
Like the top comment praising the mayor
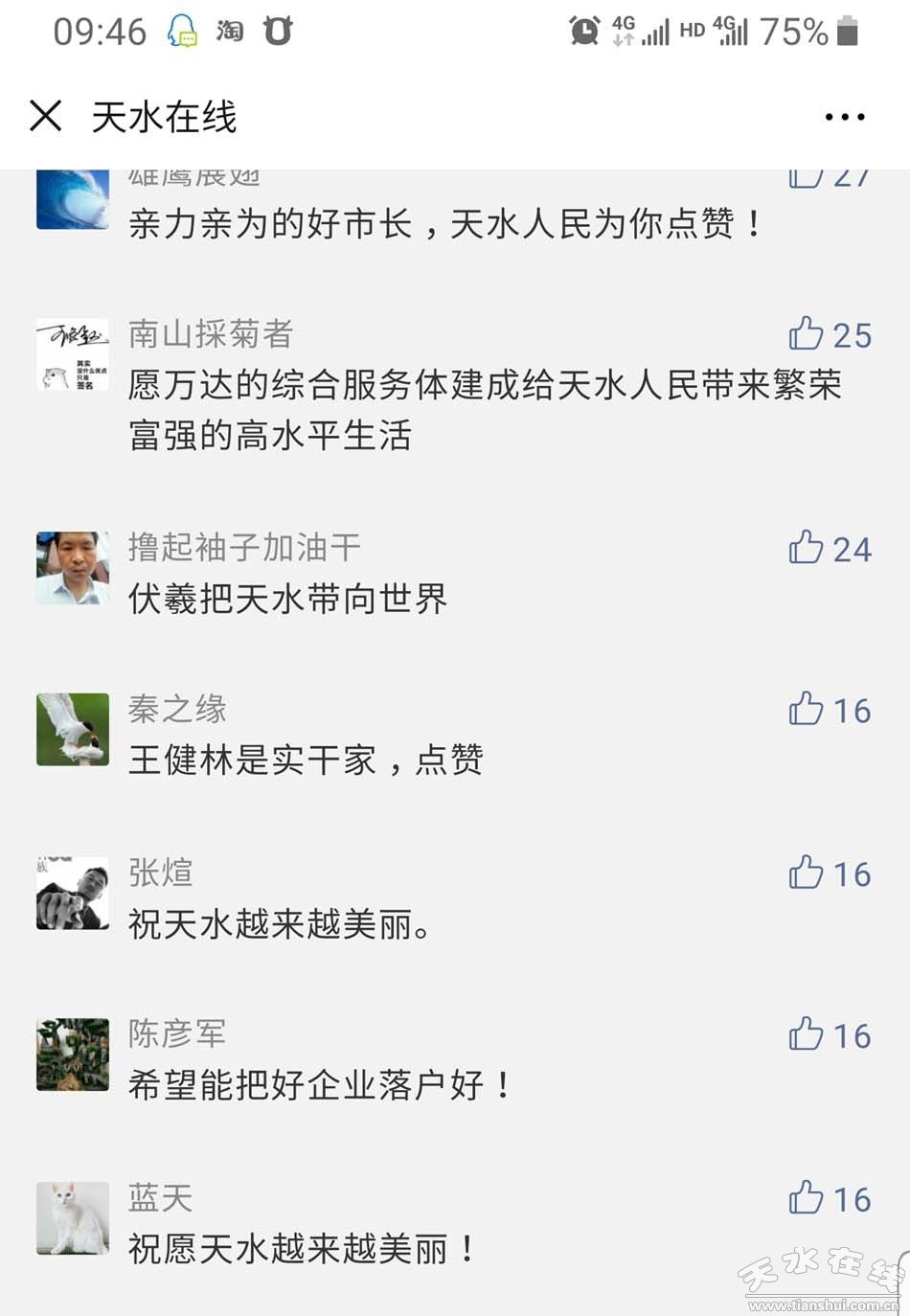(x=806, y=177)
